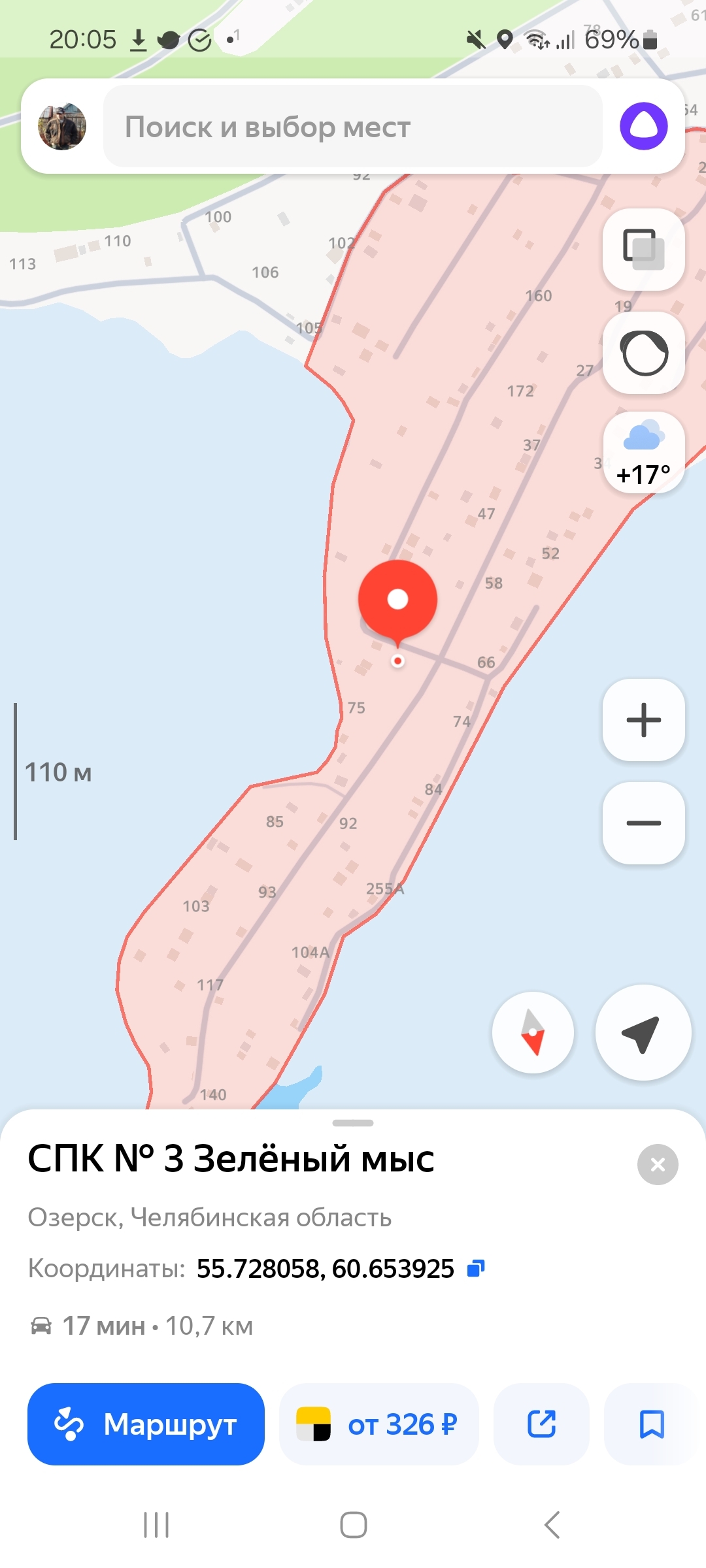Reset map orientation with the compass
The width and height of the screenshot is (706, 1568).
533,1033
